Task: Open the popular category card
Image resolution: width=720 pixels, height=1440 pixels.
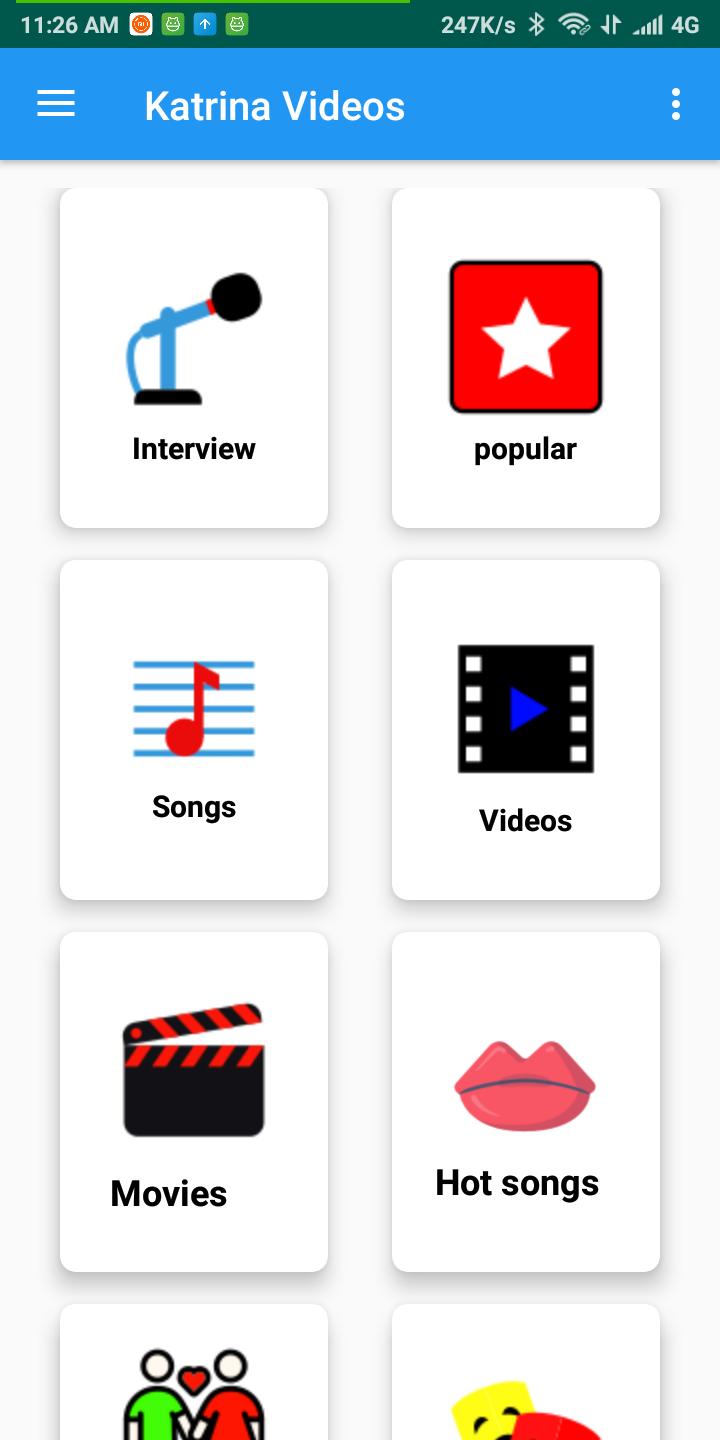Action: (526, 358)
